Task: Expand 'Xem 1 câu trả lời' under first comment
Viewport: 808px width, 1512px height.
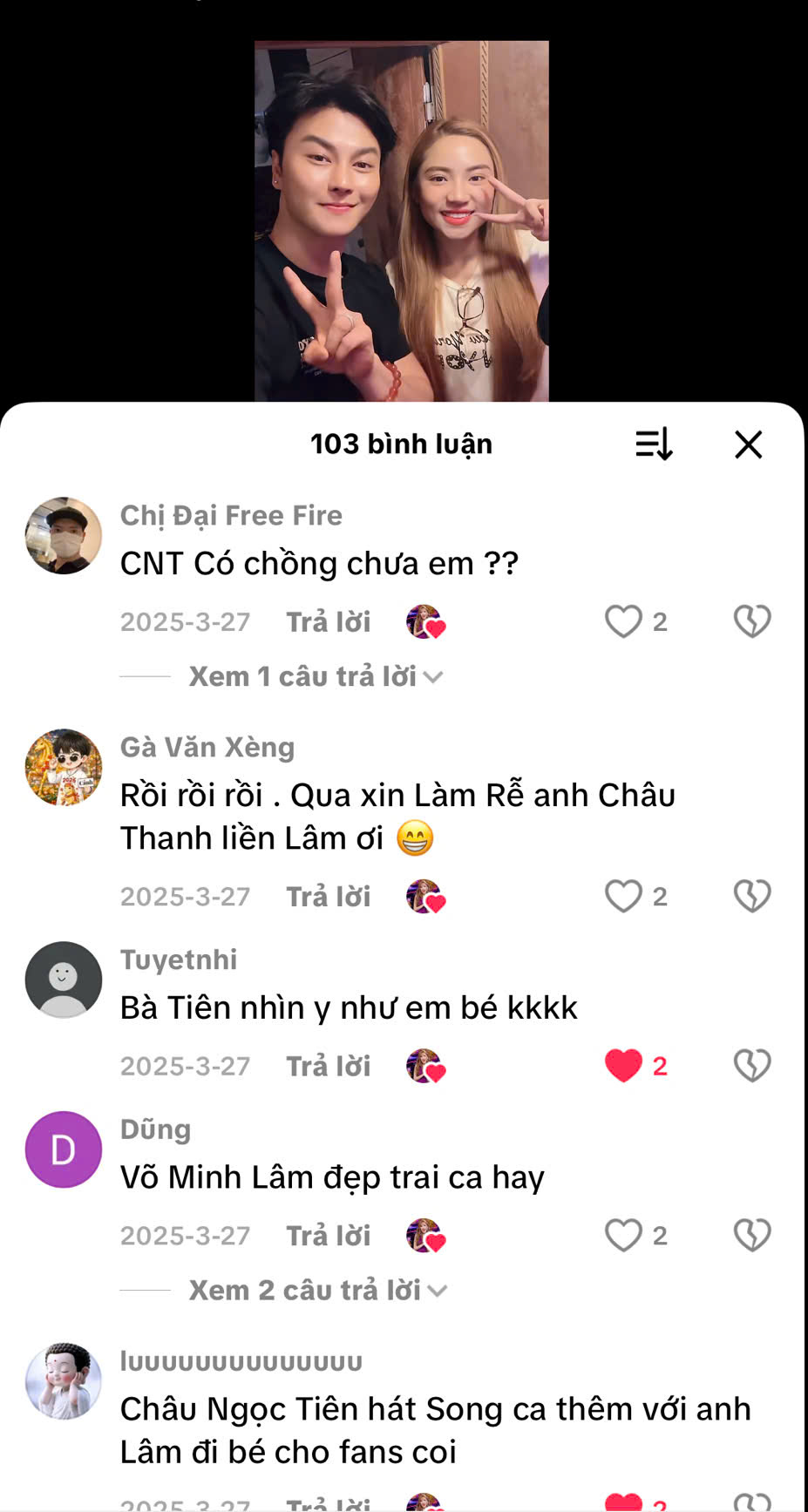Action: [x=314, y=675]
